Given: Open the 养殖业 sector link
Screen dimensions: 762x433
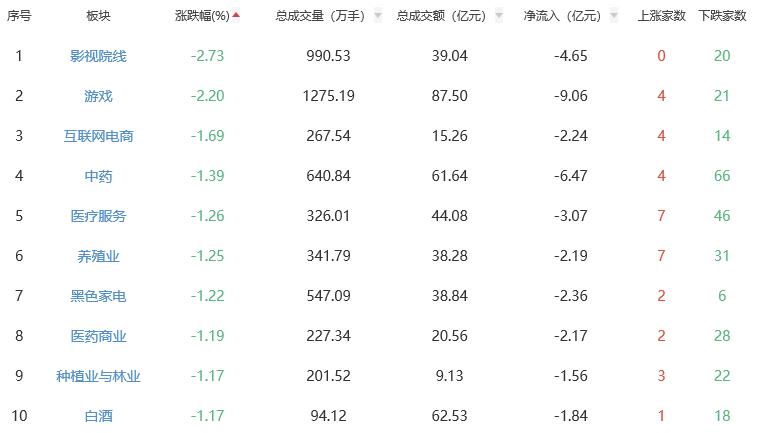Looking at the screenshot, I should point(98,256).
